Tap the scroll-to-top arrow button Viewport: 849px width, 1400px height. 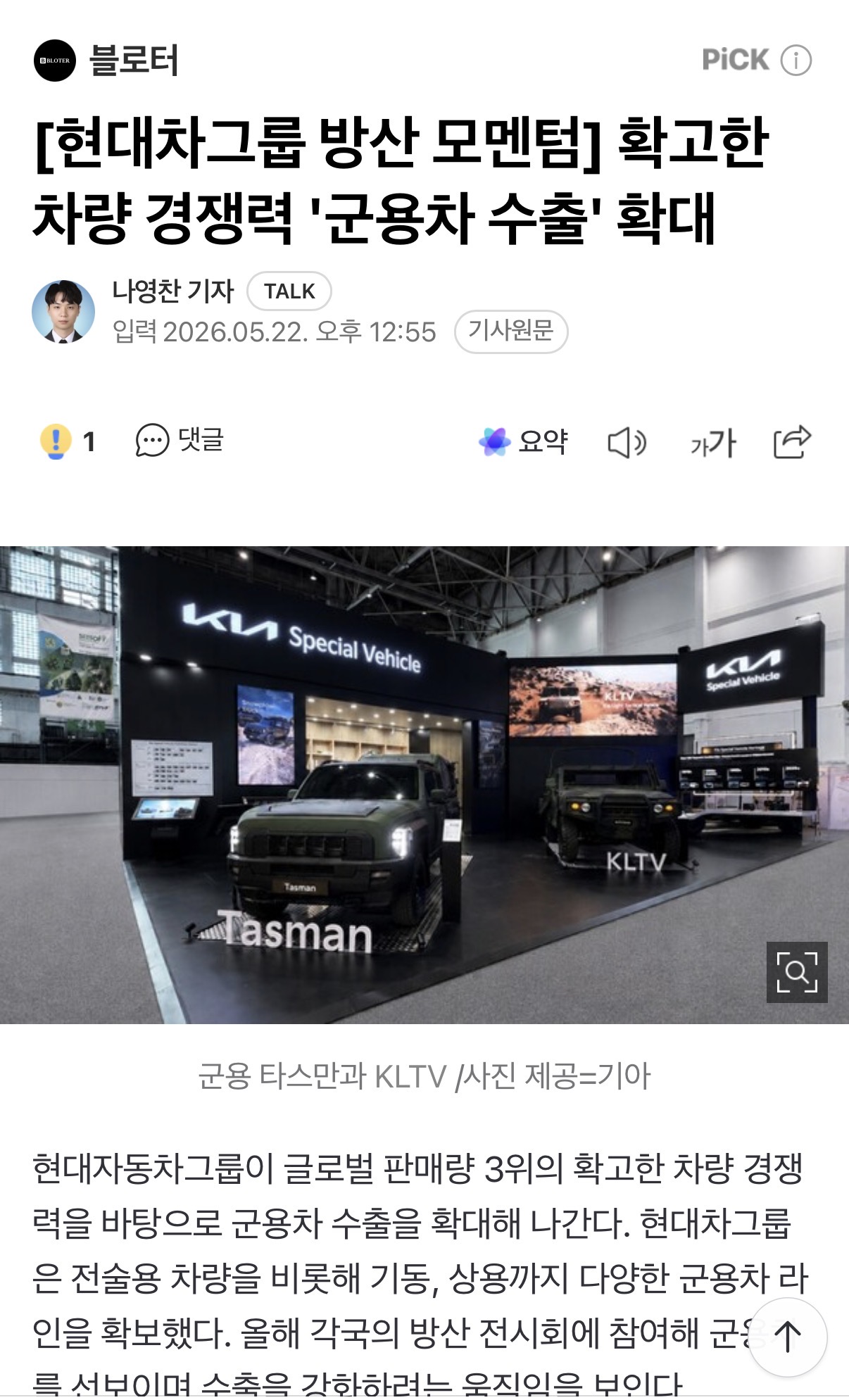pyautogui.click(x=787, y=1337)
